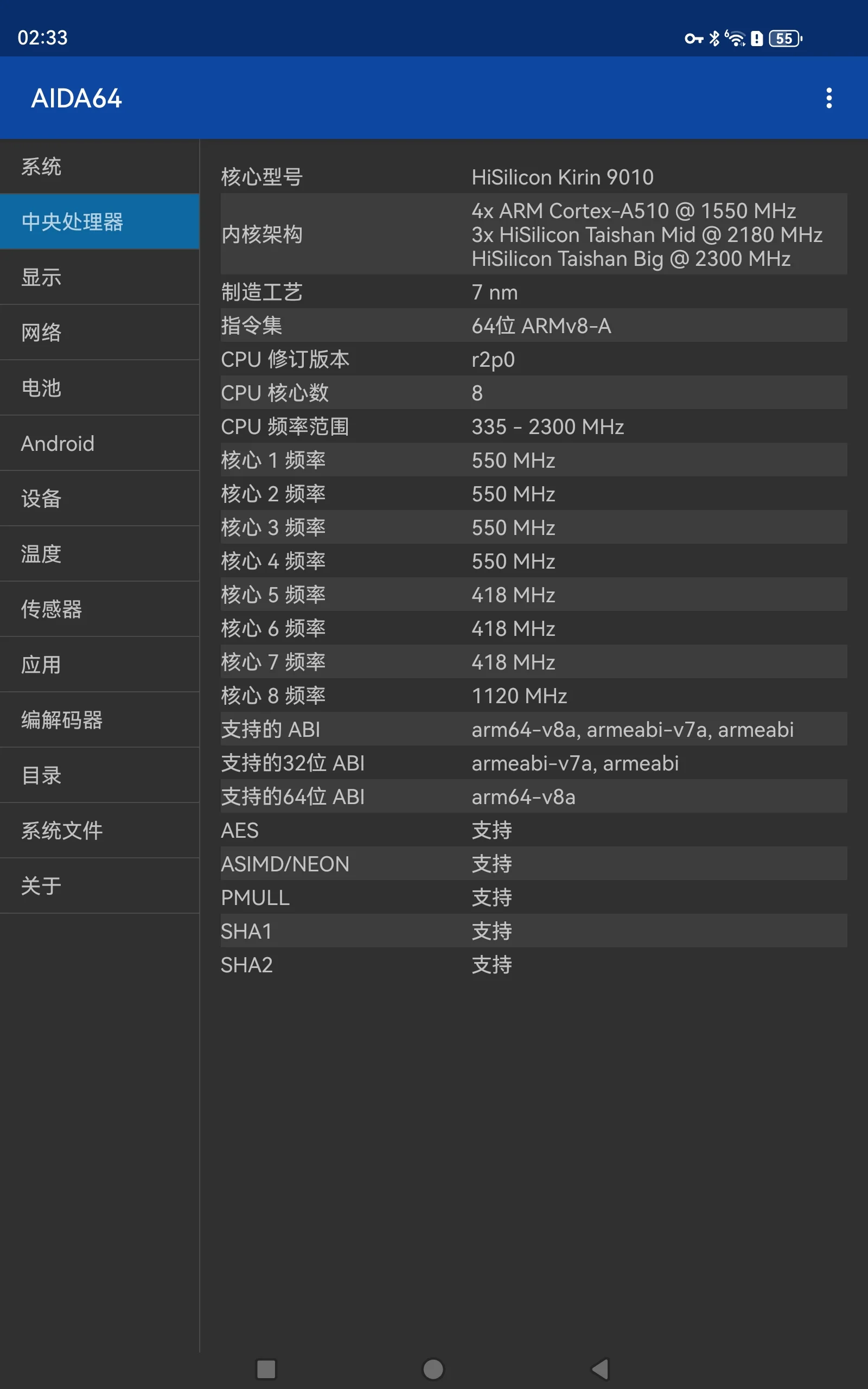Viewport: 868px width, 1389px height.
Task: Open the three-dot overflow menu
Action: [828, 98]
